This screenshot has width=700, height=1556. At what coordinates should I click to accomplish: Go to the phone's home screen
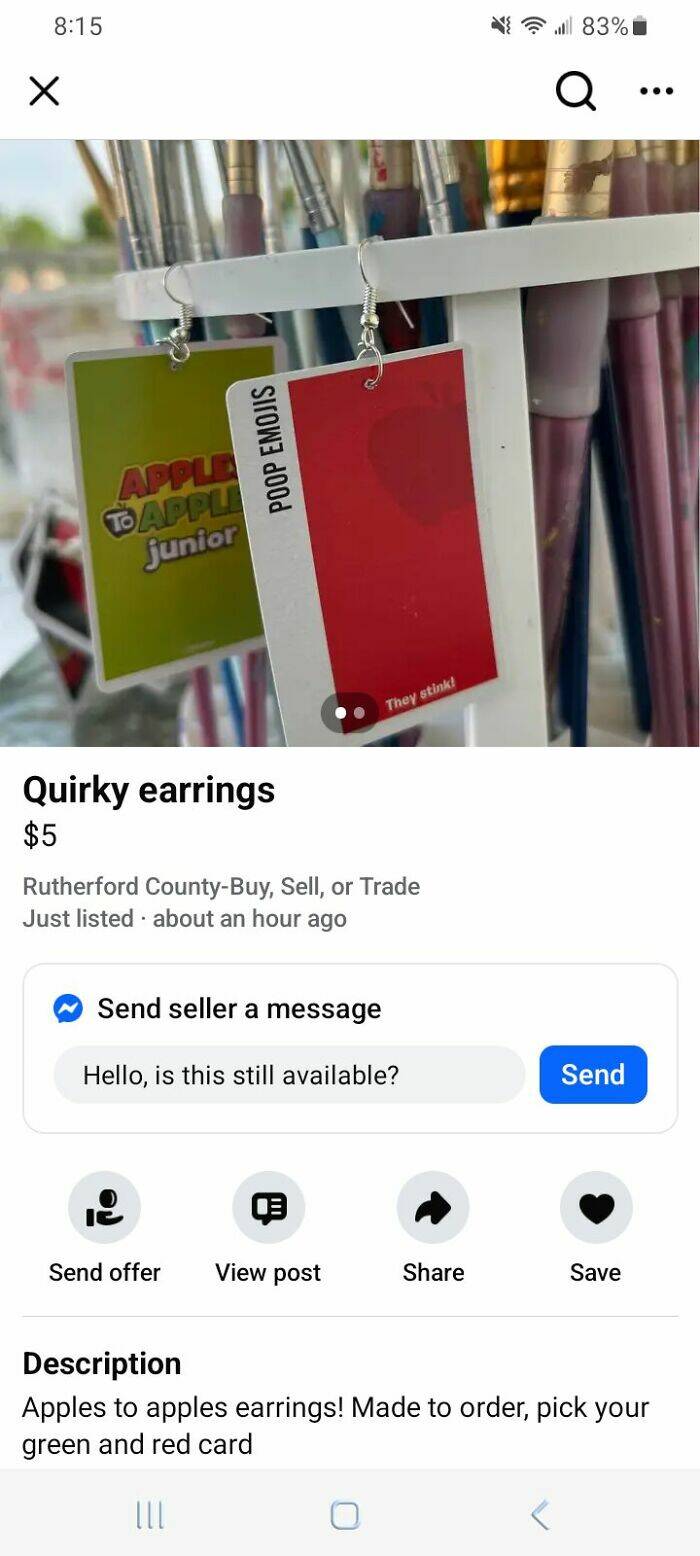click(345, 1516)
